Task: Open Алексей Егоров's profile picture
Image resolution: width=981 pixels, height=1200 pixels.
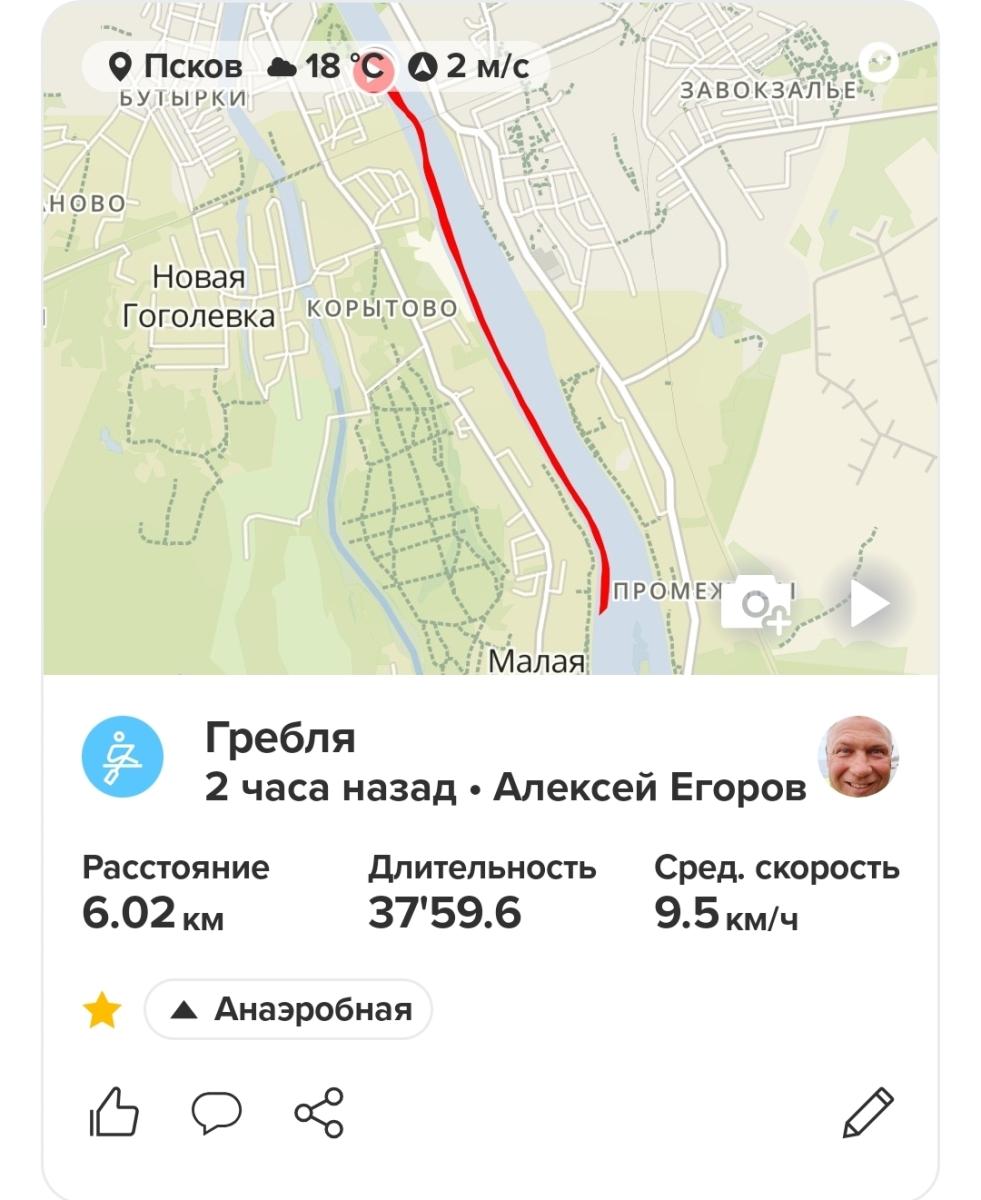Action: pos(859,757)
